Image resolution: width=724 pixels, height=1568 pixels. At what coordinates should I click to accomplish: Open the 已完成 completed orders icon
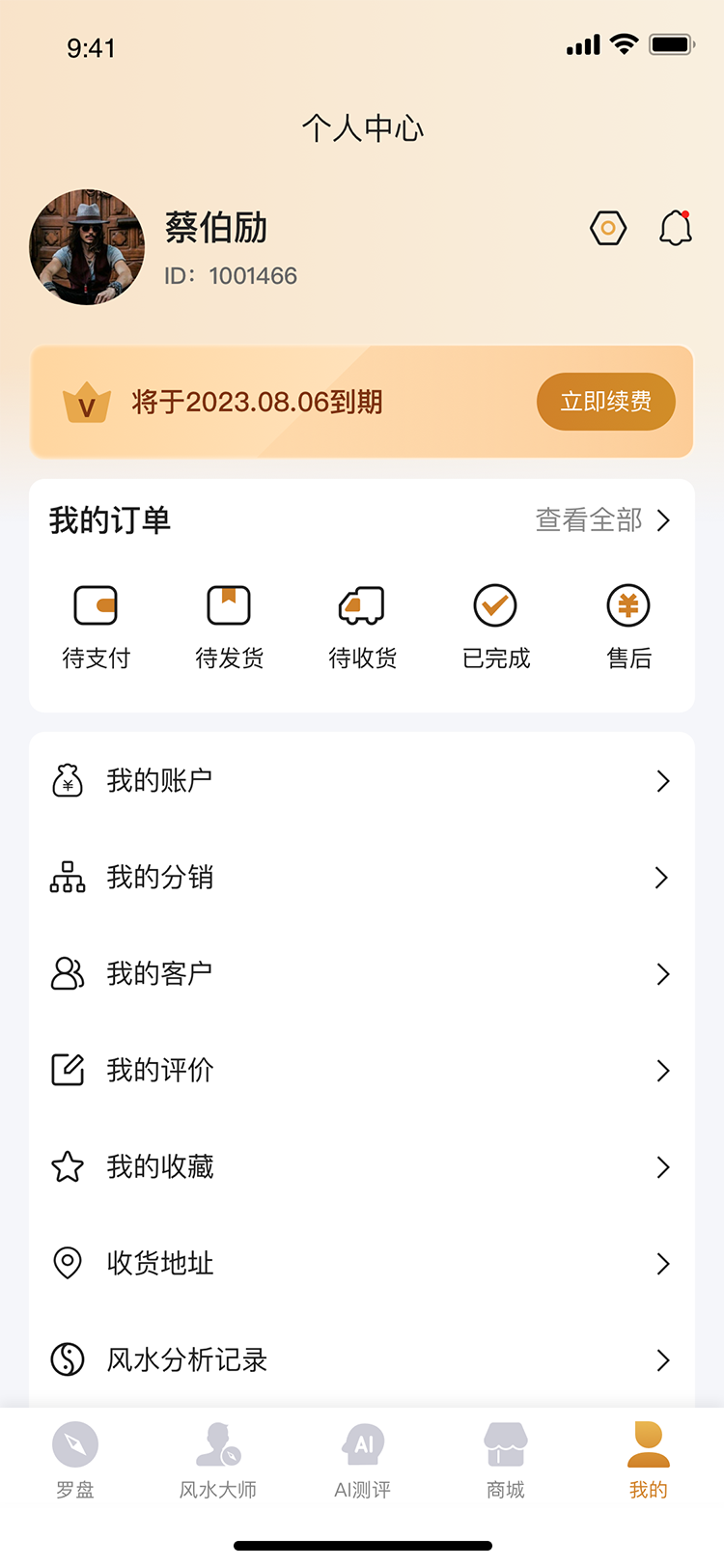point(495,606)
